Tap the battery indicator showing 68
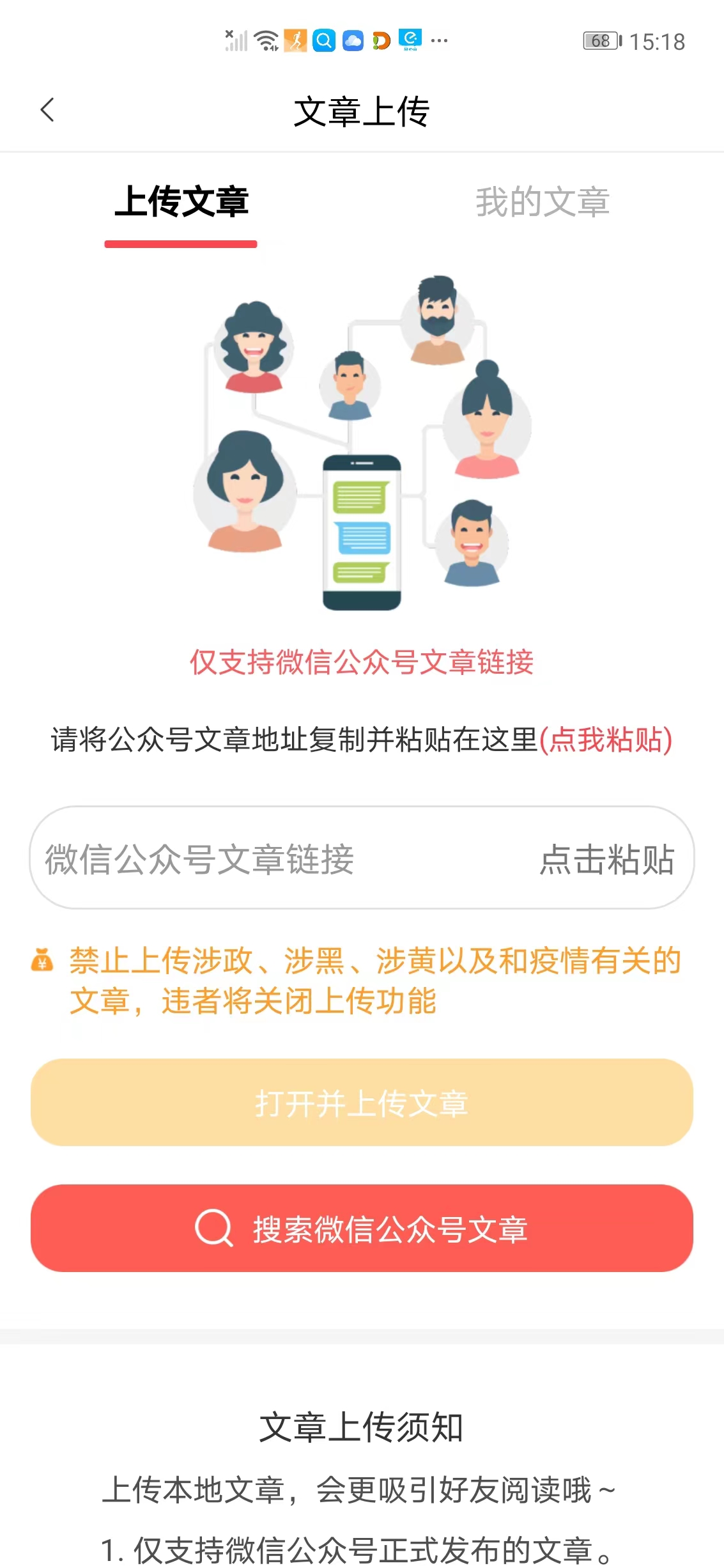The height and width of the screenshot is (1568, 724). point(601,40)
